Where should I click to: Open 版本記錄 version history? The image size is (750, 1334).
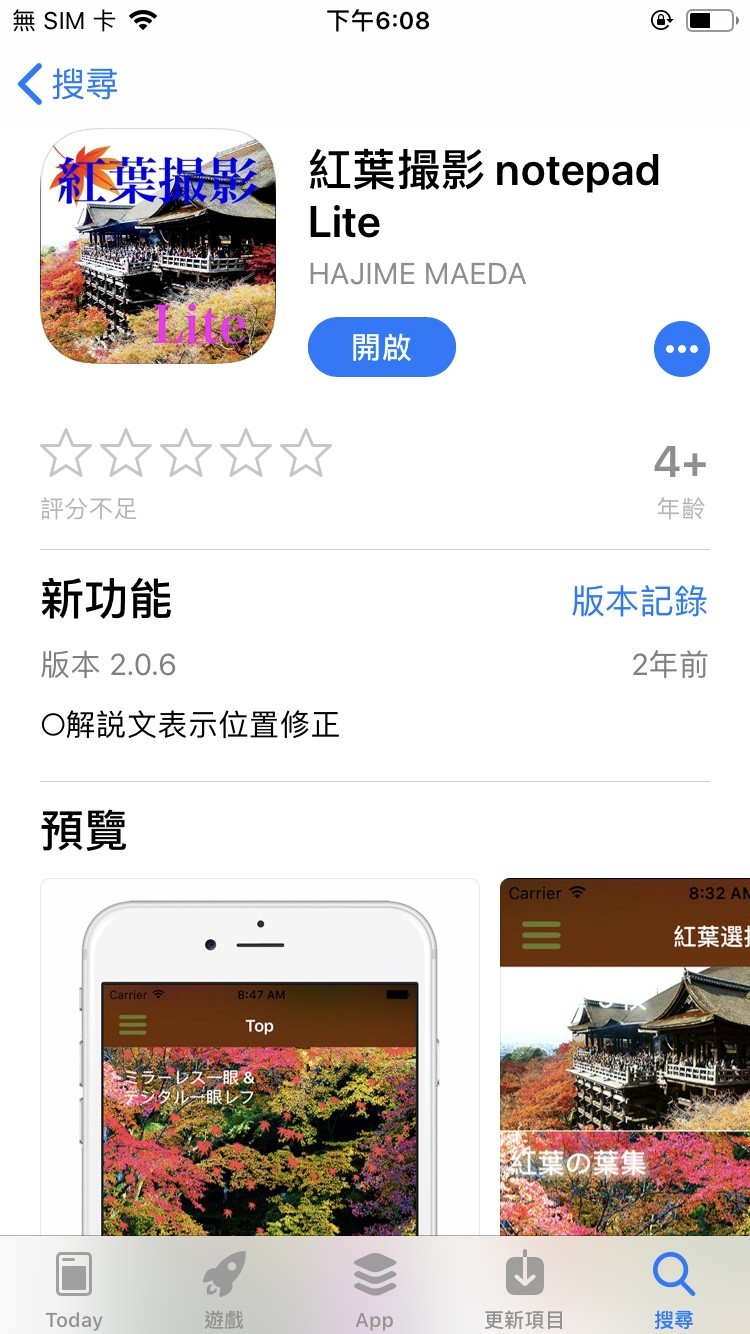point(639,601)
